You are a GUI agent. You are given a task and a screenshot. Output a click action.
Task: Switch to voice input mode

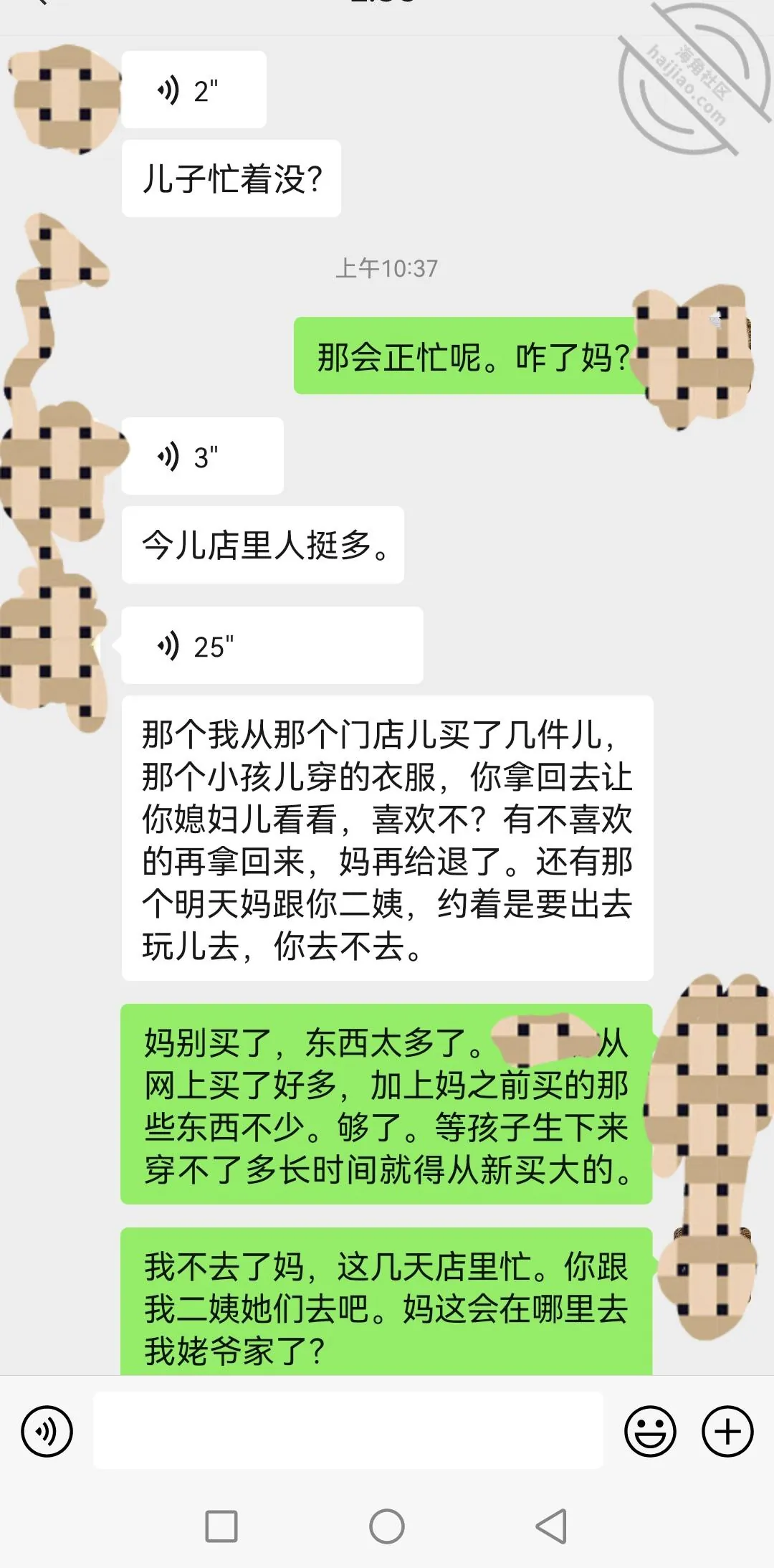point(47,1431)
